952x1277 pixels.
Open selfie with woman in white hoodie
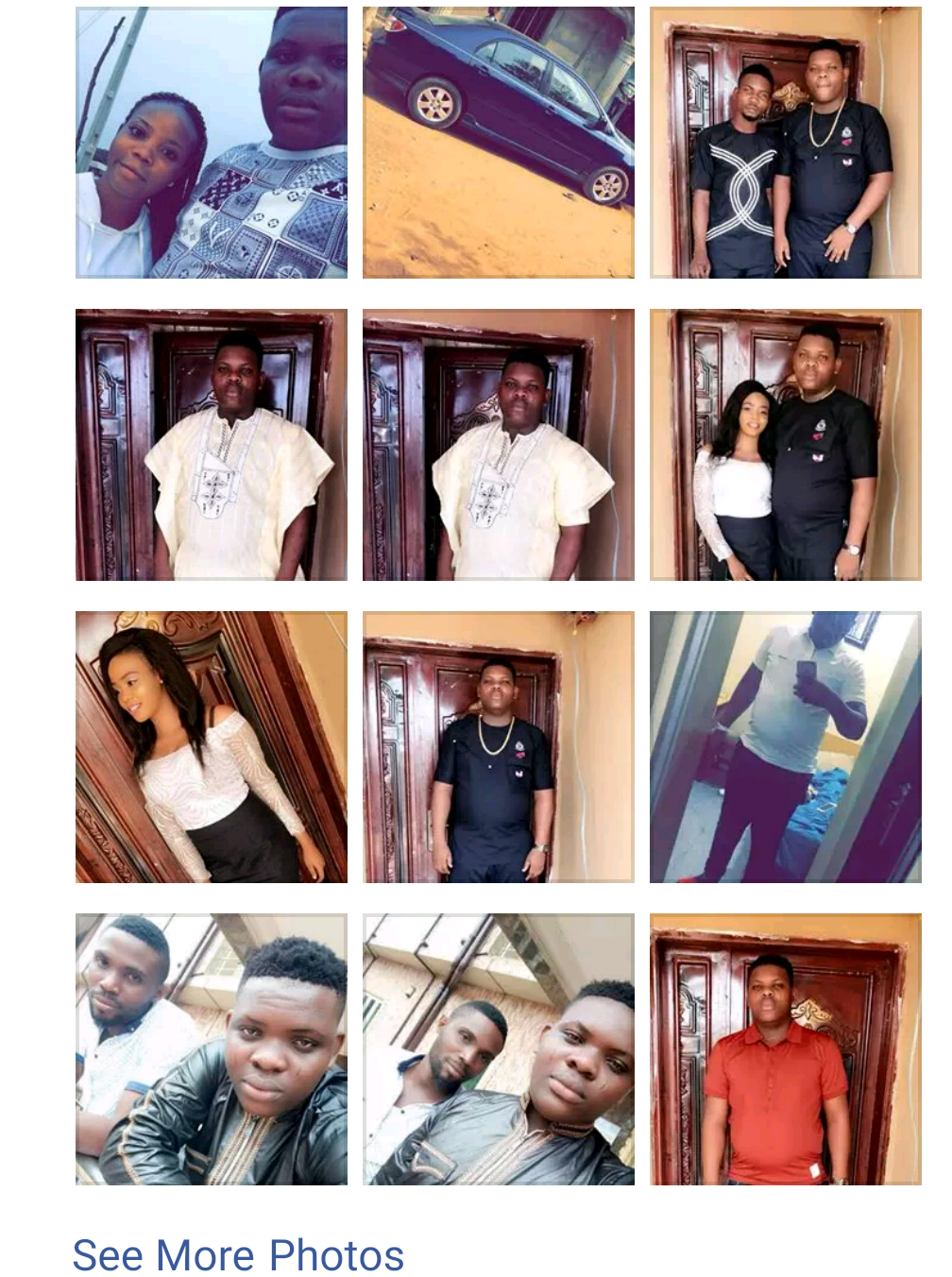211,143
